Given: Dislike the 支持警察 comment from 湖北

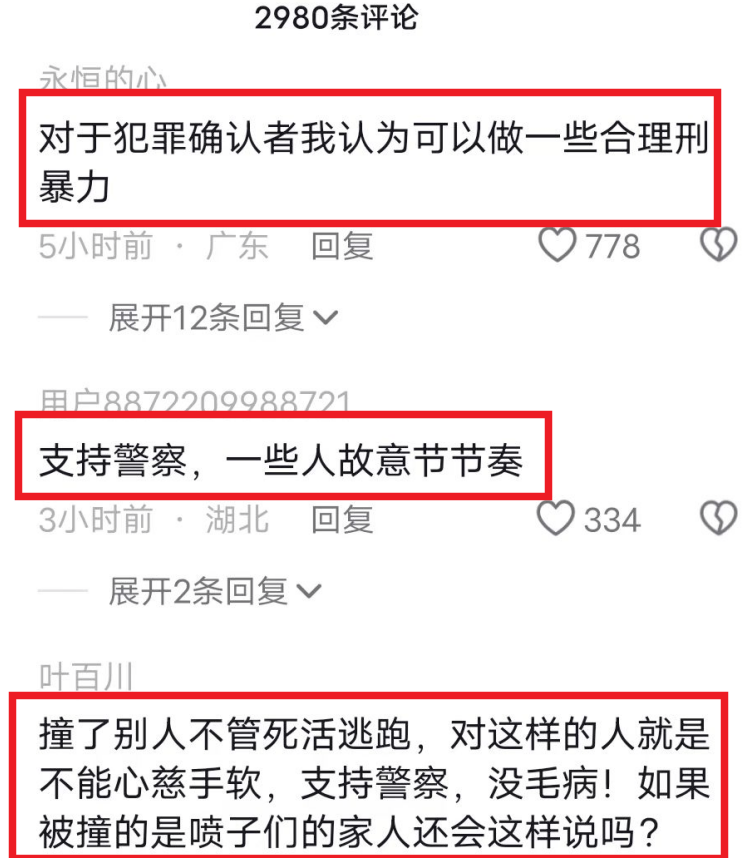Looking at the screenshot, I should coord(717,519).
